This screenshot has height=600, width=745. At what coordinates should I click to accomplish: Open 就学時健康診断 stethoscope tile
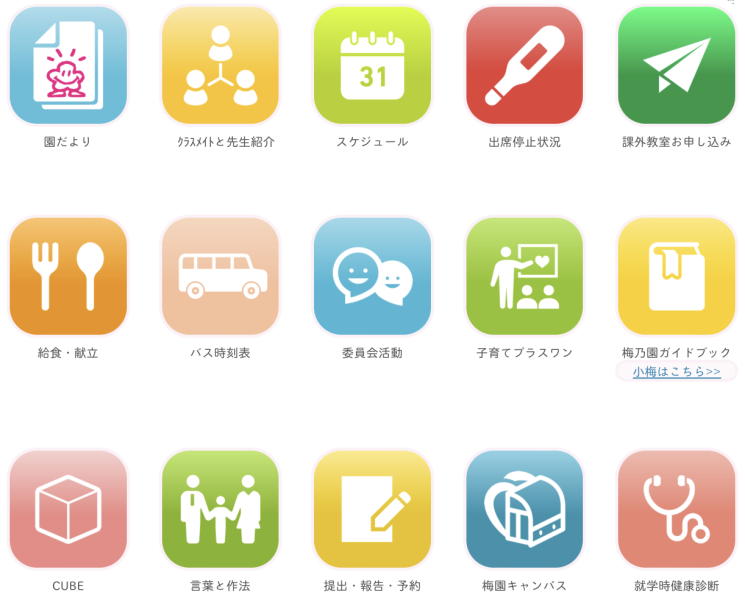click(676, 509)
